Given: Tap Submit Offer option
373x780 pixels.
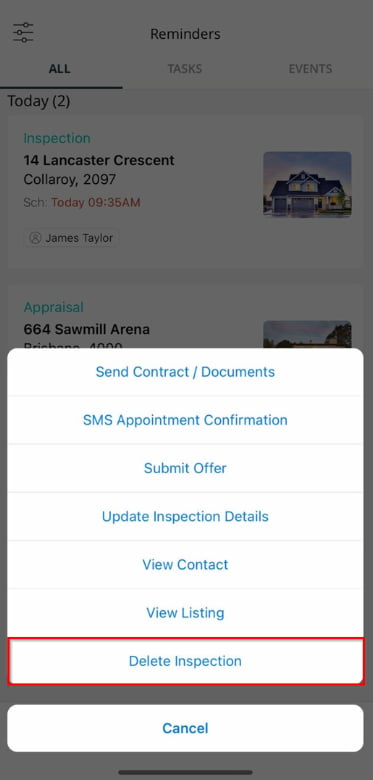Looking at the screenshot, I should [185, 469].
